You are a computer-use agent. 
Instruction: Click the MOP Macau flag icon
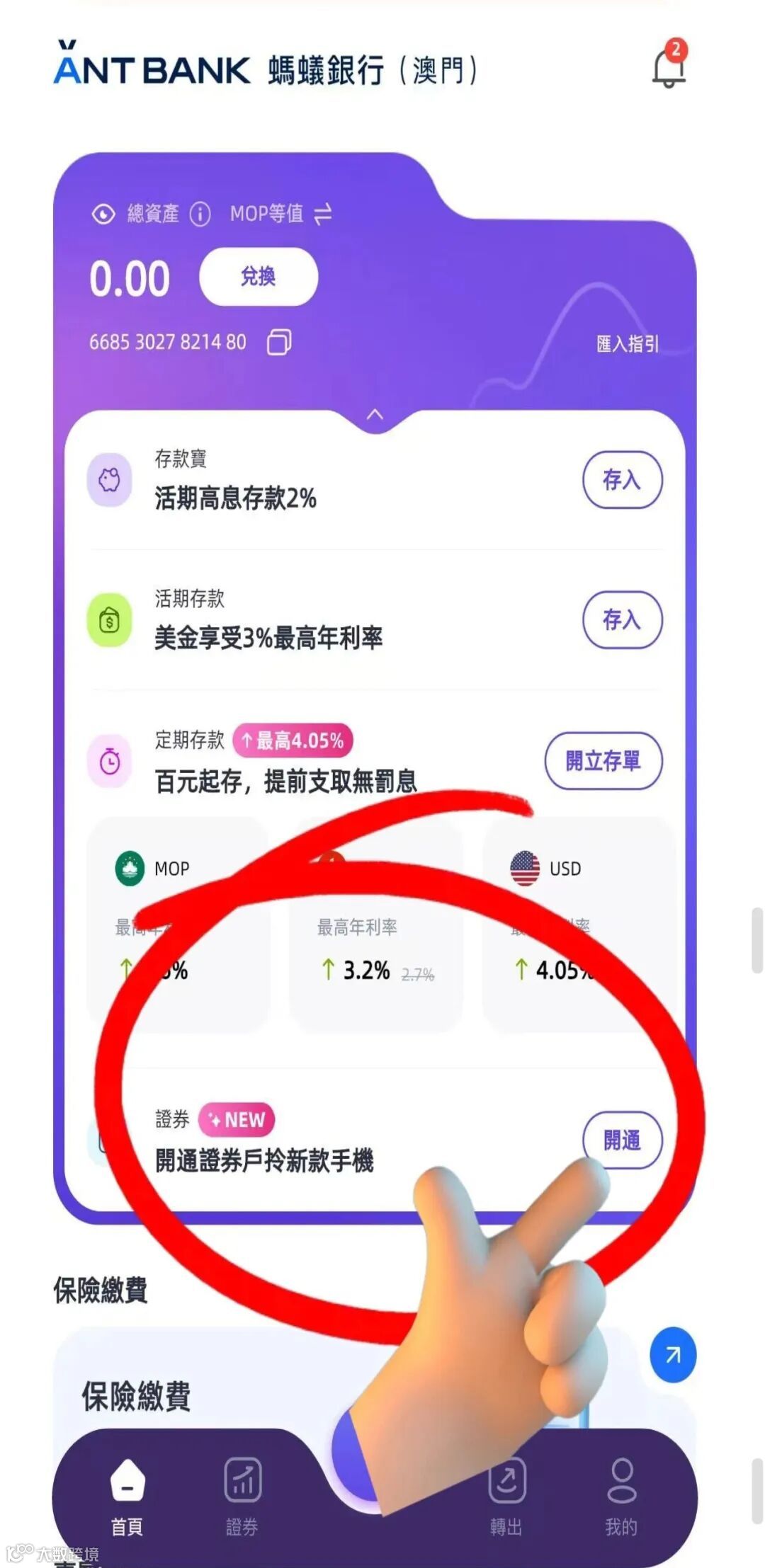(130, 867)
